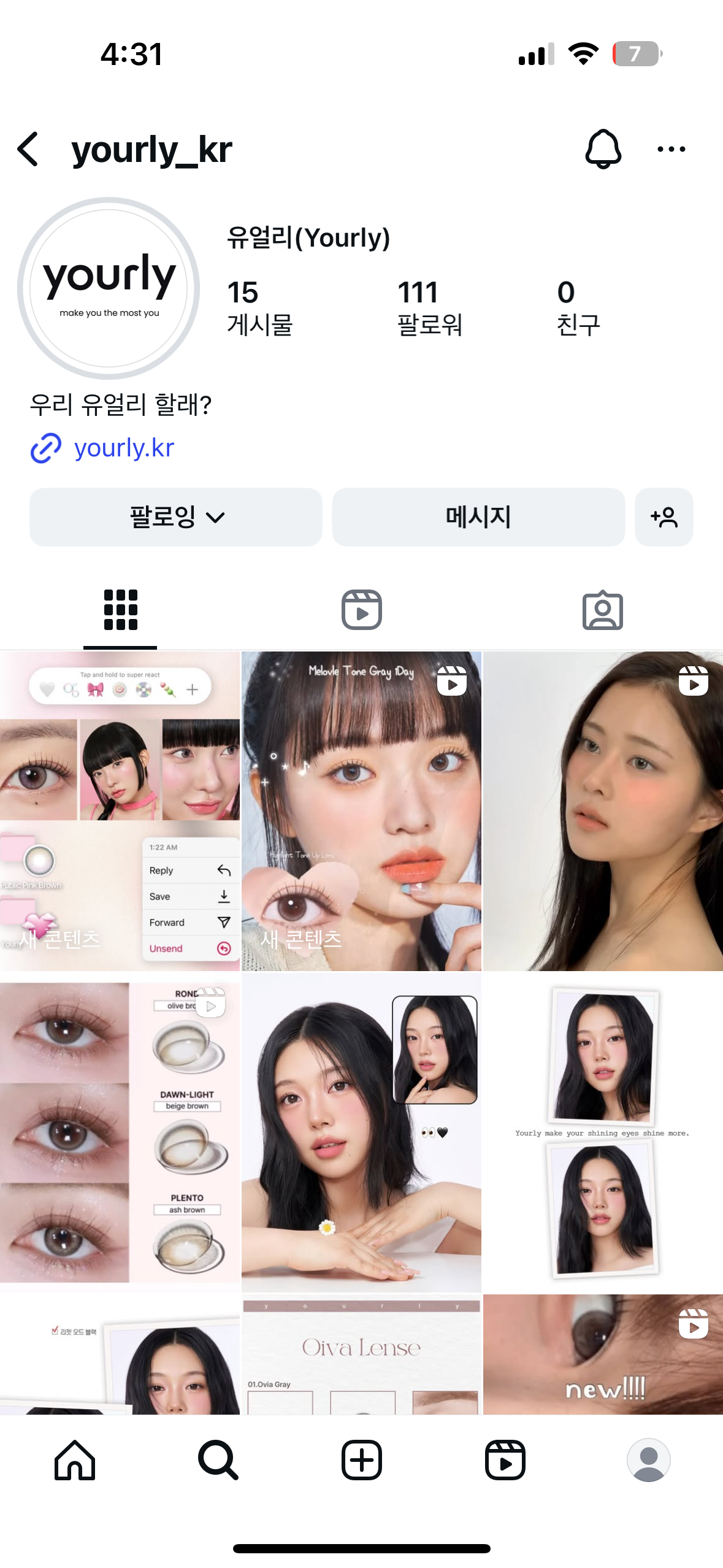Open the yourly.kr website link

click(124, 448)
